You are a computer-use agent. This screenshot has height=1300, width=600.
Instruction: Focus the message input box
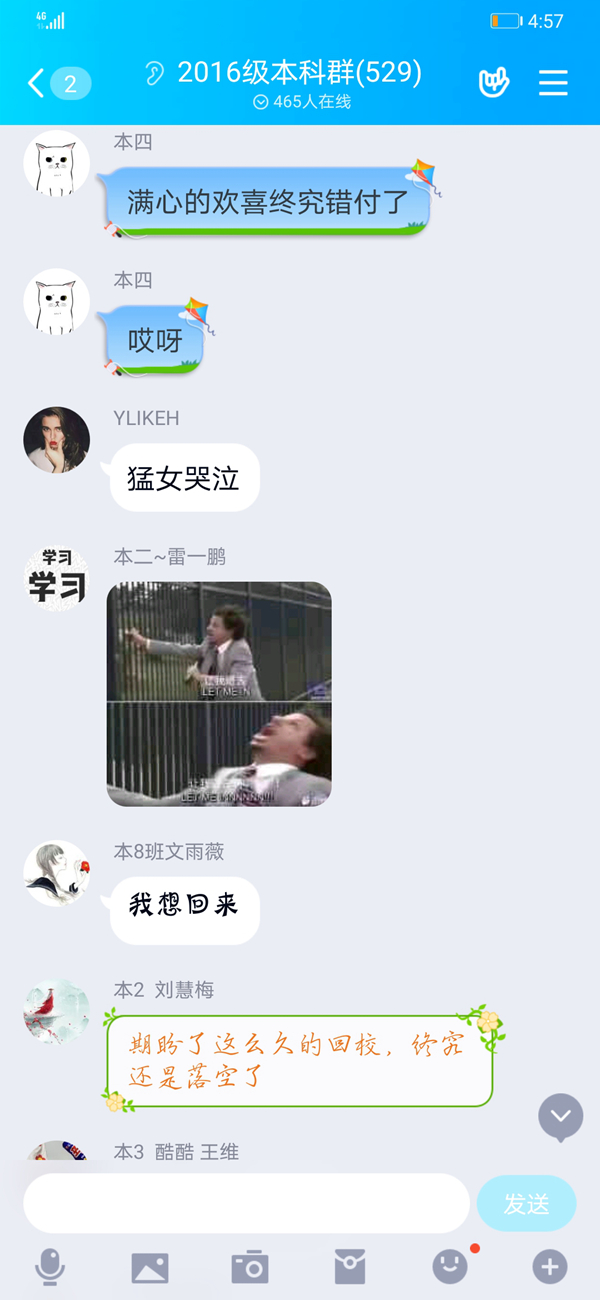pos(246,1204)
